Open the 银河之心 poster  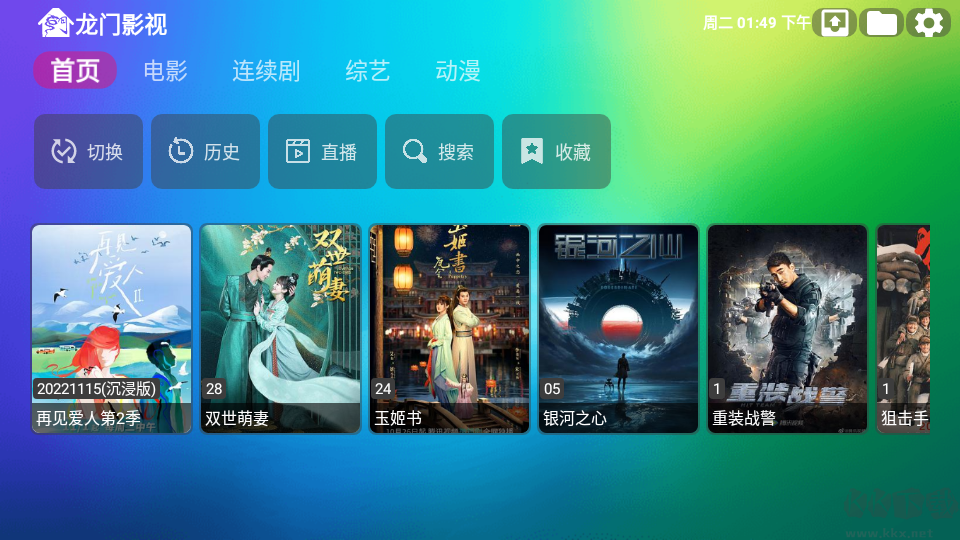pos(618,328)
